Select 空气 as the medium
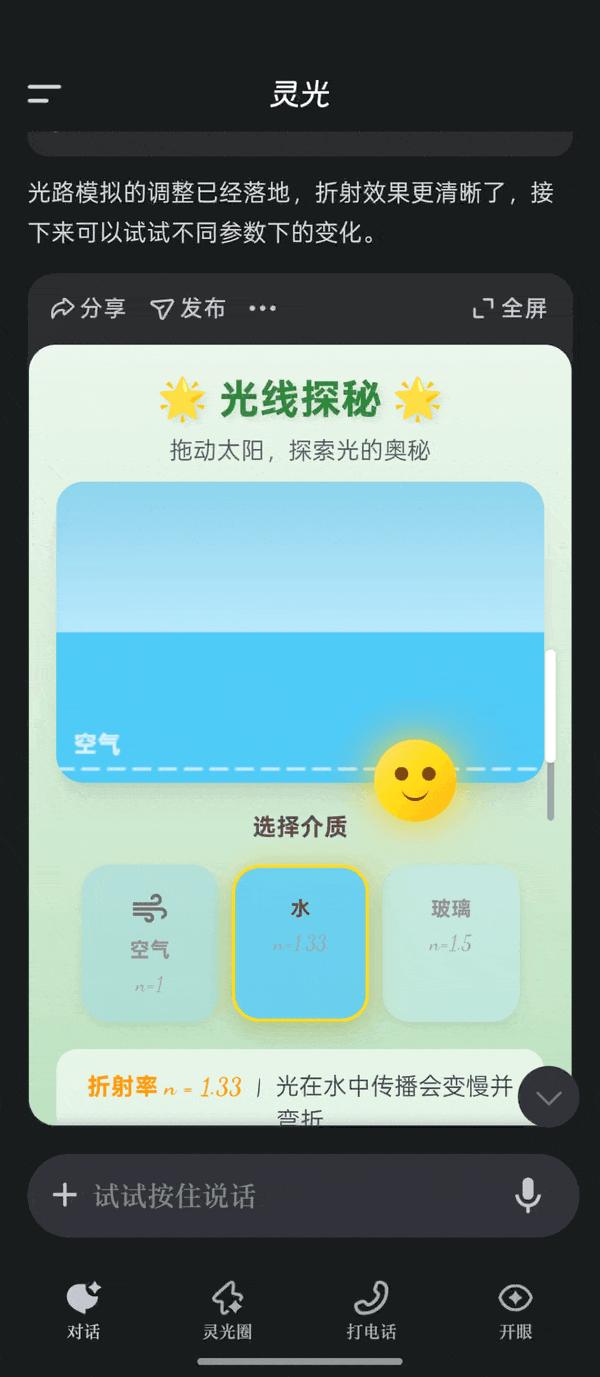The height and width of the screenshot is (1377, 600). (150, 943)
